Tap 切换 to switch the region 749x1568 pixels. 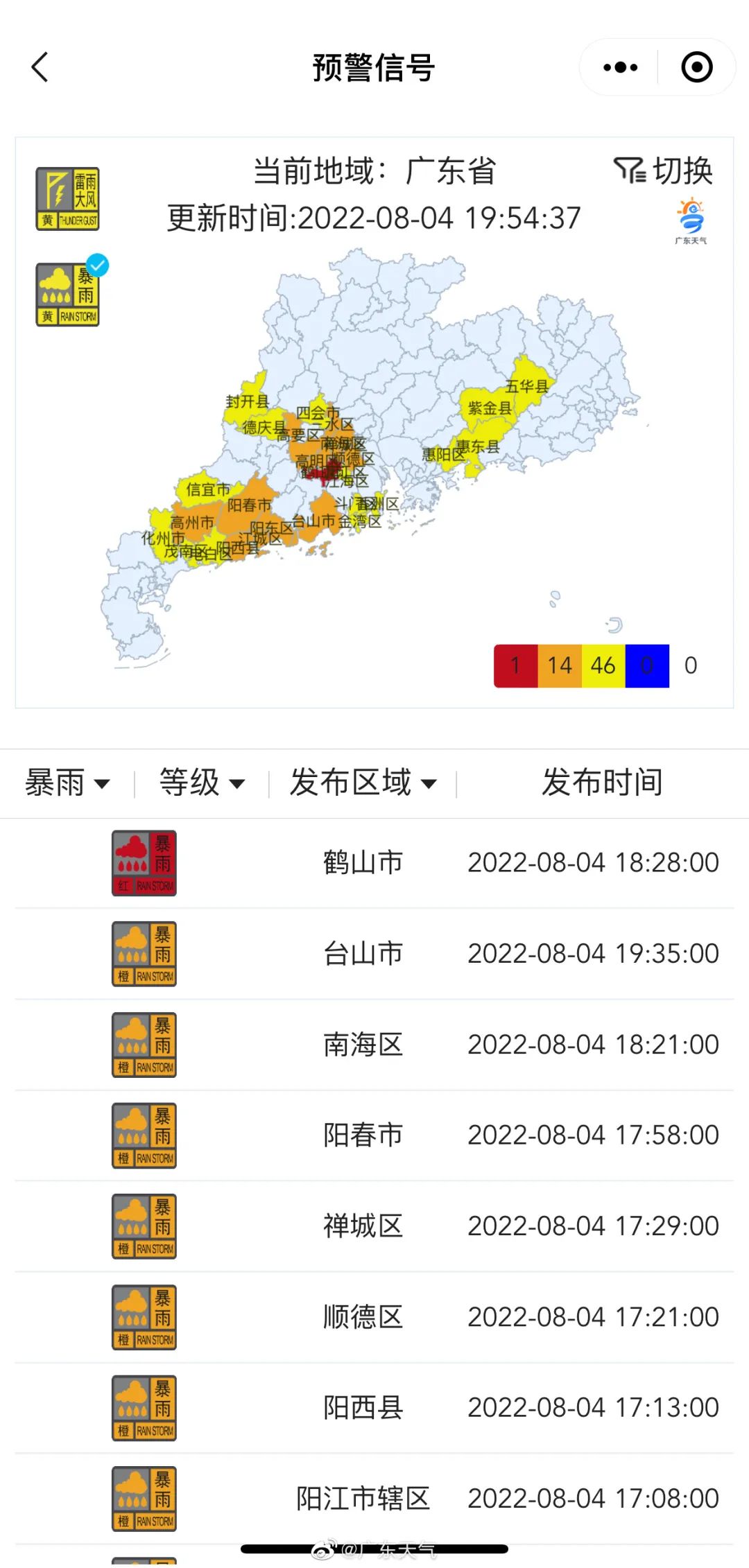click(664, 171)
